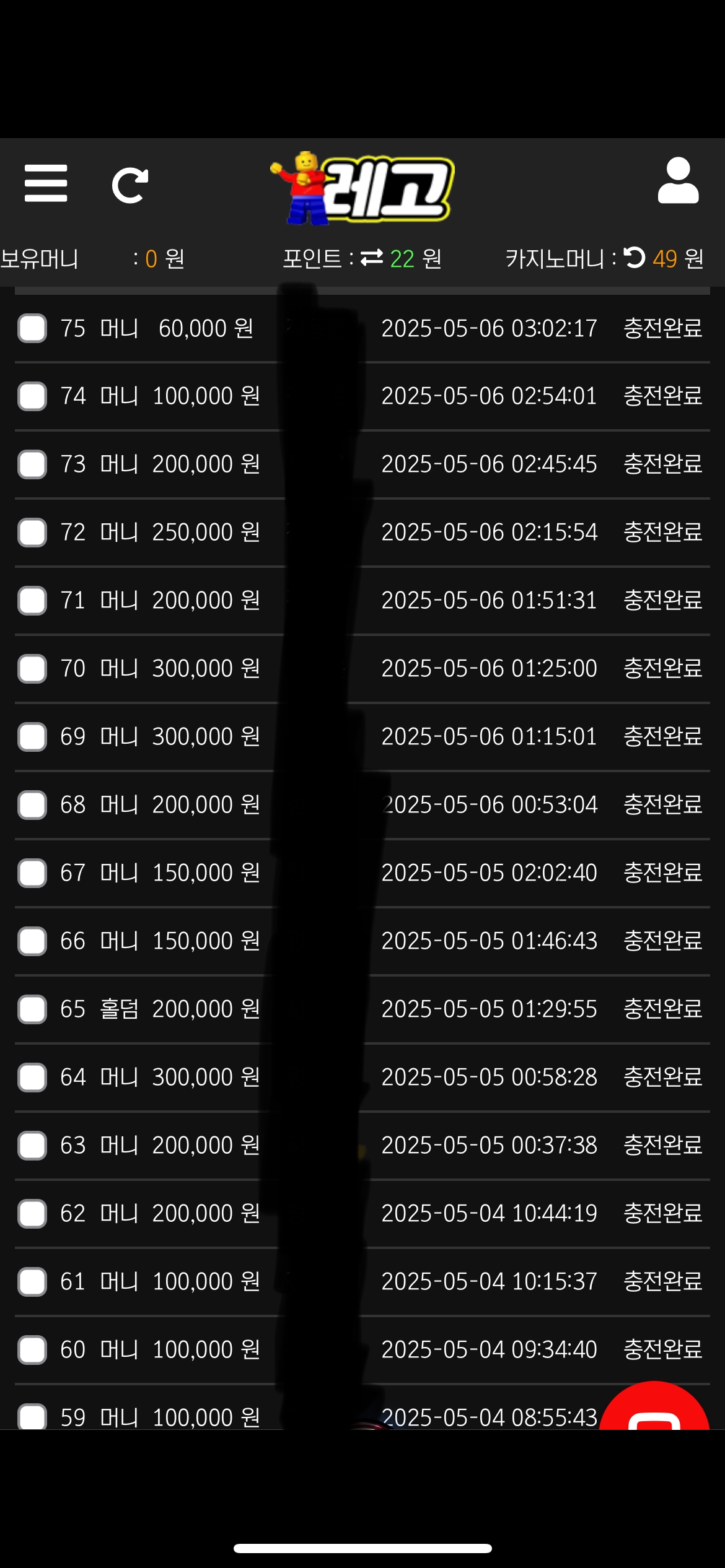Image resolution: width=725 pixels, height=1568 pixels.
Task: Check the box for entry 62
Action: [32, 1214]
